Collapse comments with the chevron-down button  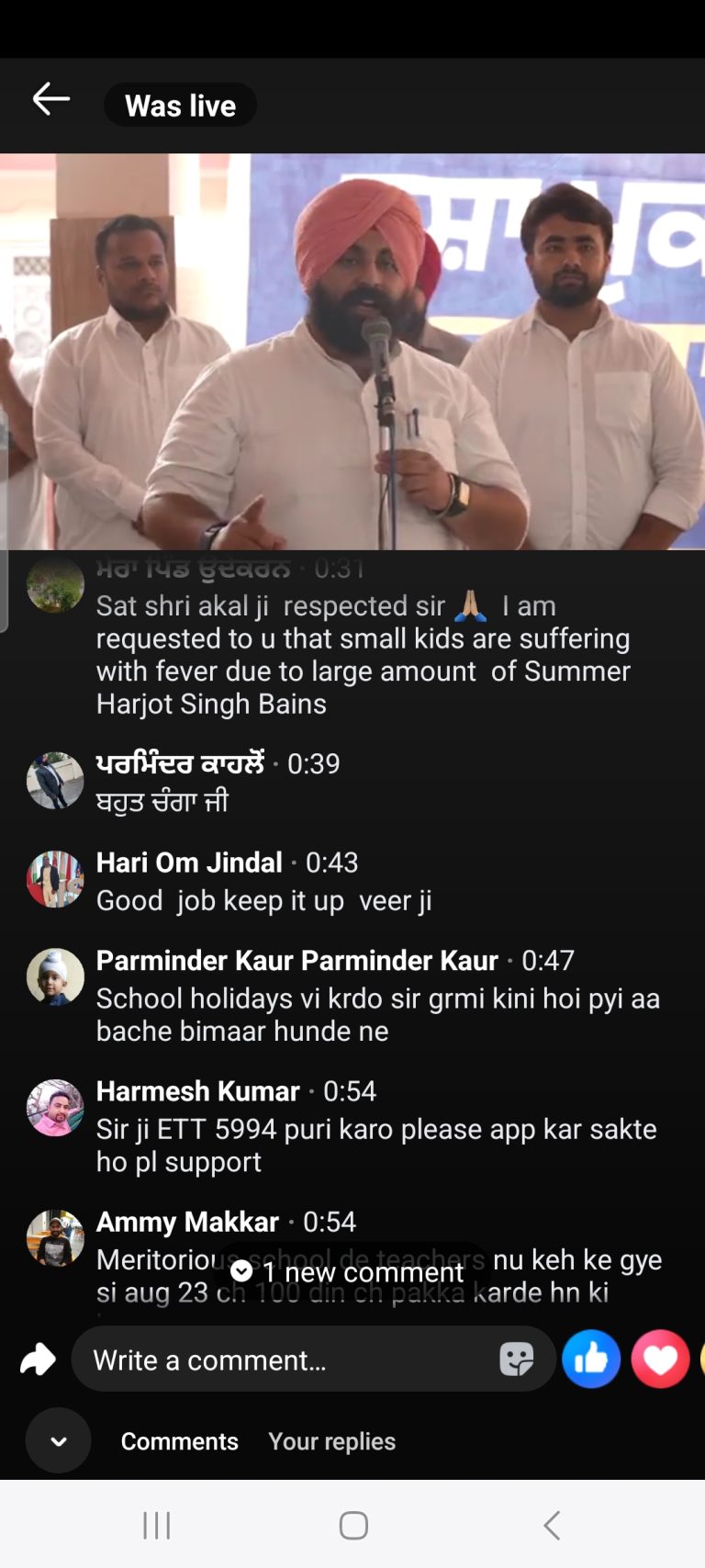(x=59, y=1440)
